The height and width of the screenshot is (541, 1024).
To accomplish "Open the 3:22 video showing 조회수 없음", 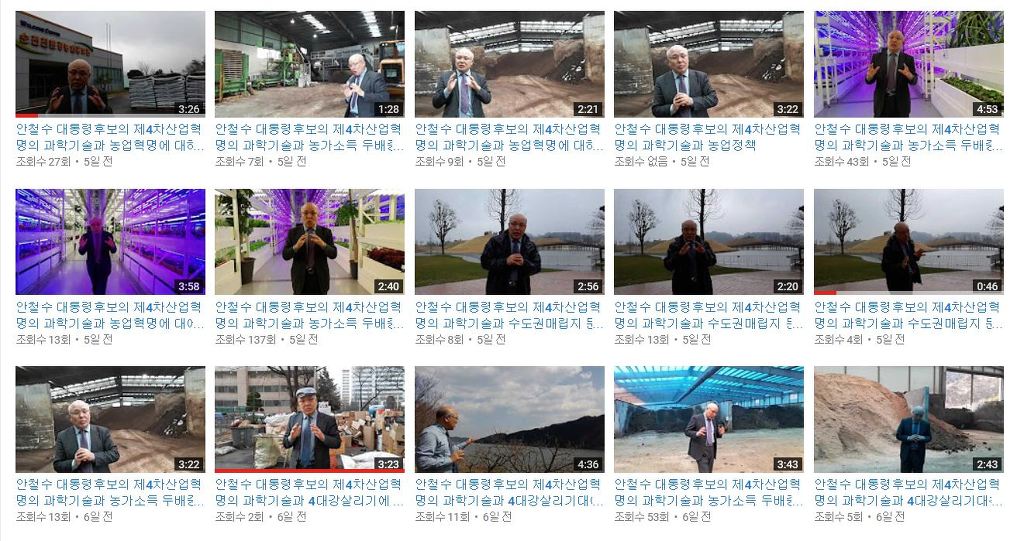I will [x=708, y=64].
